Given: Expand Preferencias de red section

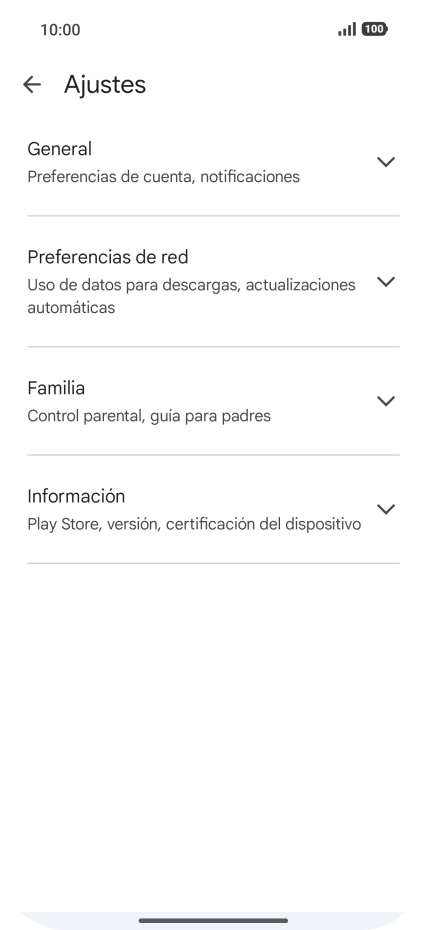Looking at the screenshot, I should (x=214, y=282).
